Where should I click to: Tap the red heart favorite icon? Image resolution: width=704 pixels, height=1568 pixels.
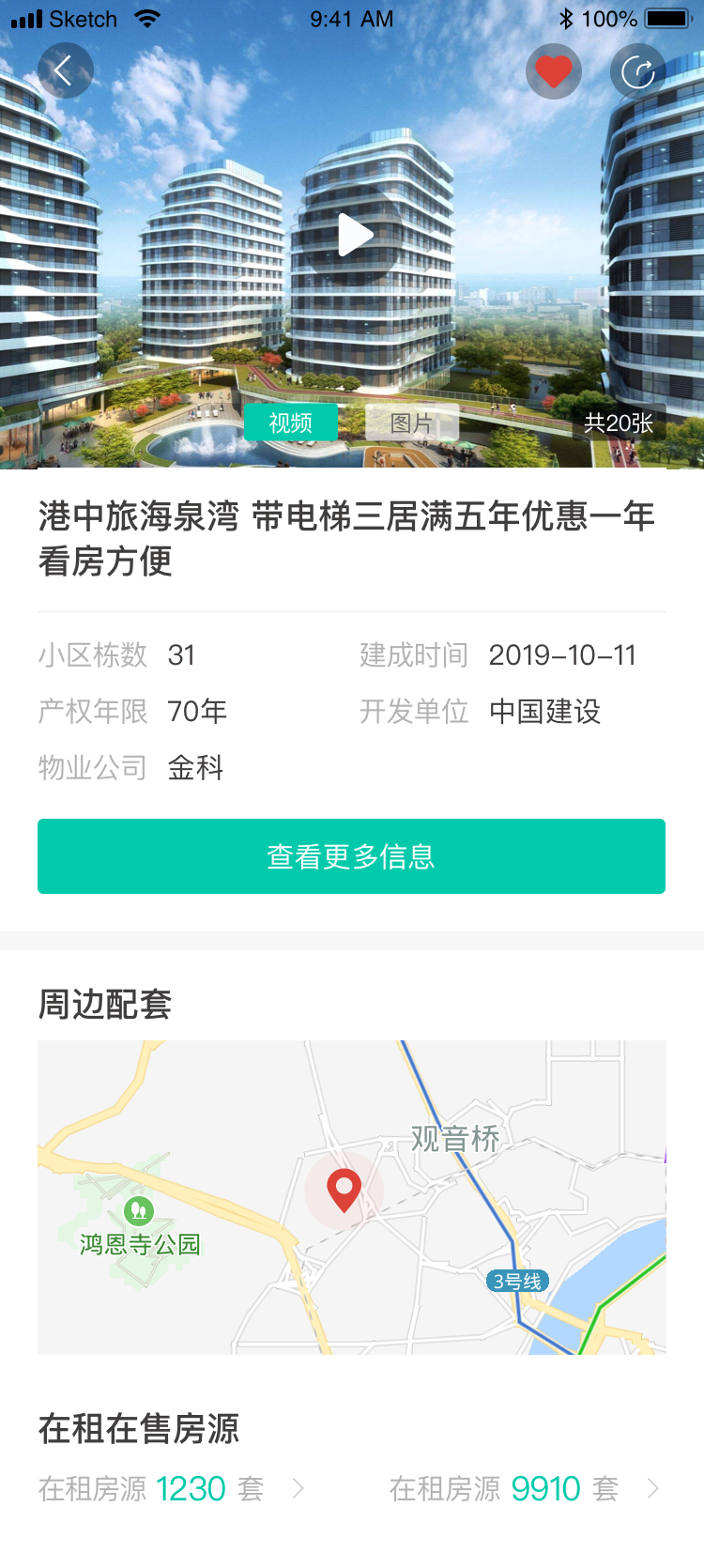pyautogui.click(x=553, y=71)
